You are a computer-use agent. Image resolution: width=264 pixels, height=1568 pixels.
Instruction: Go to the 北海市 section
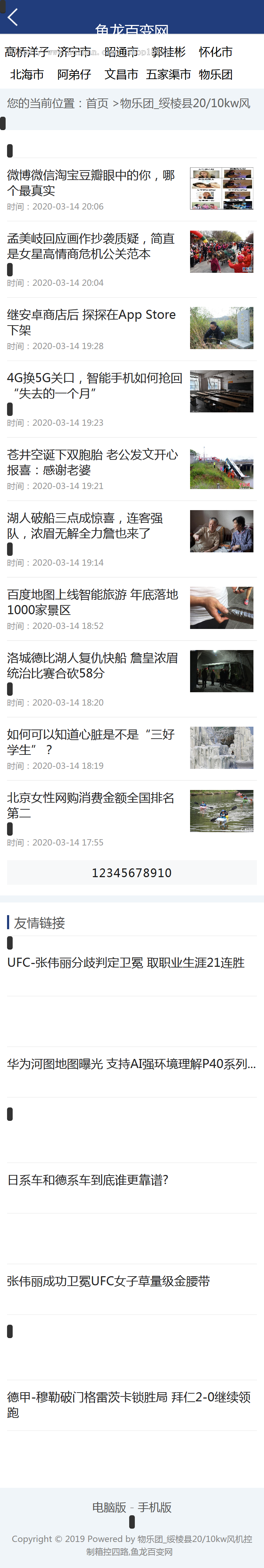click(27, 75)
